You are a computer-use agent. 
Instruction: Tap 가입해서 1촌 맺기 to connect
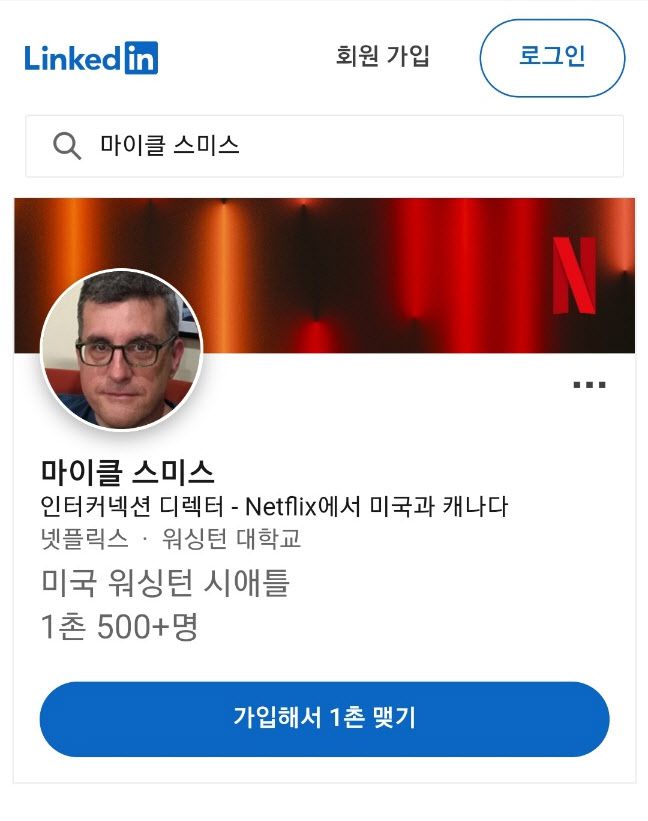324,718
